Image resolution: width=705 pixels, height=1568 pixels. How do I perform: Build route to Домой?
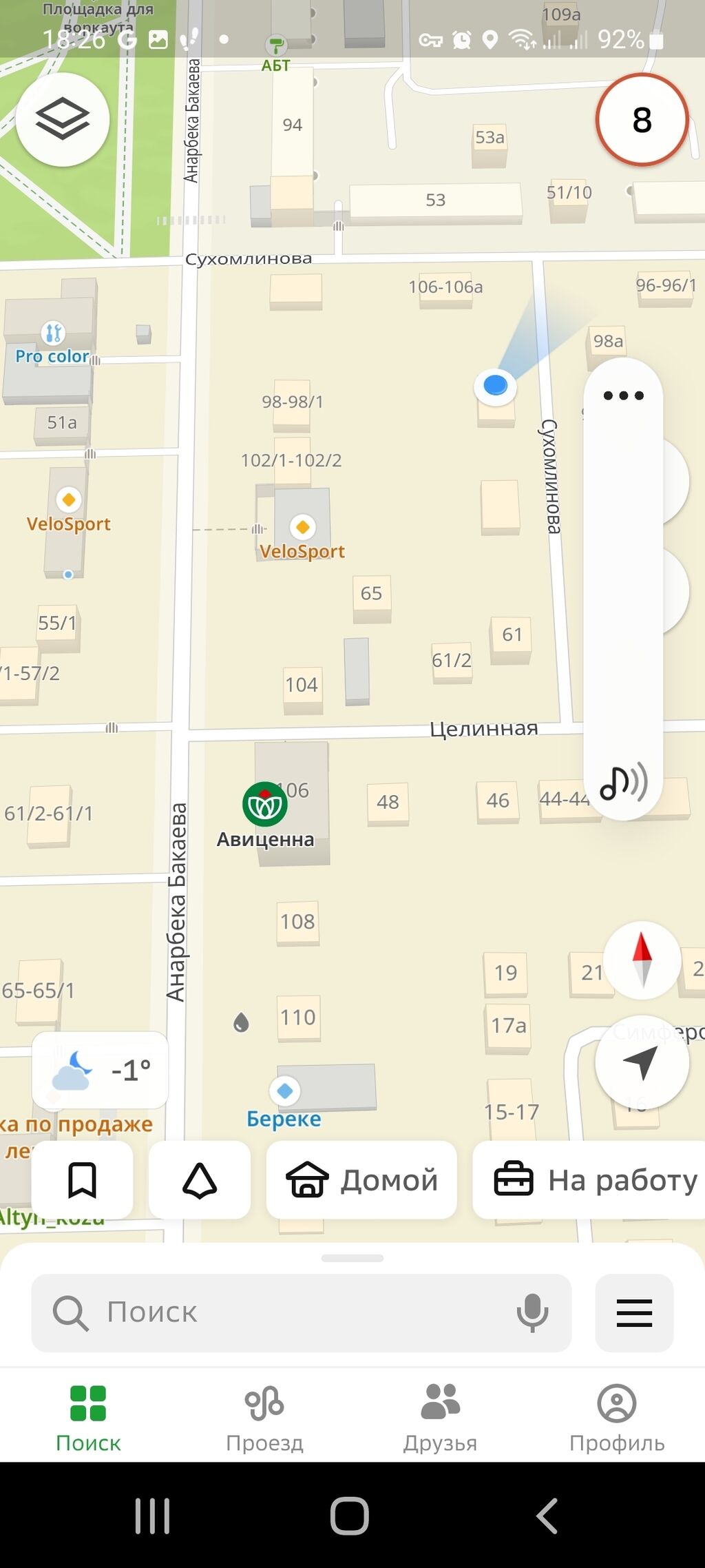click(361, 1180)
